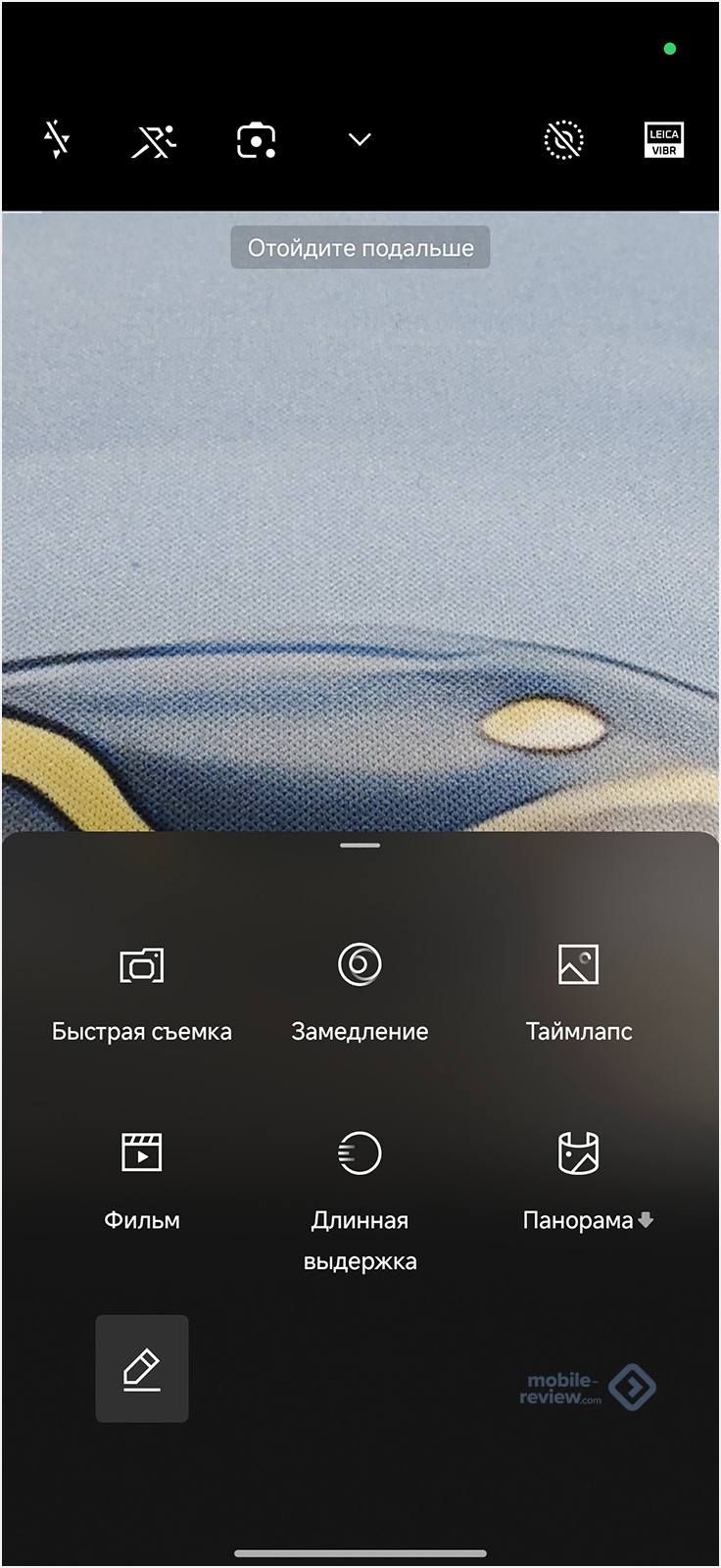Viewport: 721px width, 1568px height.
Task: Toggle the flash setting icon
Action: [x=57, y=140]
